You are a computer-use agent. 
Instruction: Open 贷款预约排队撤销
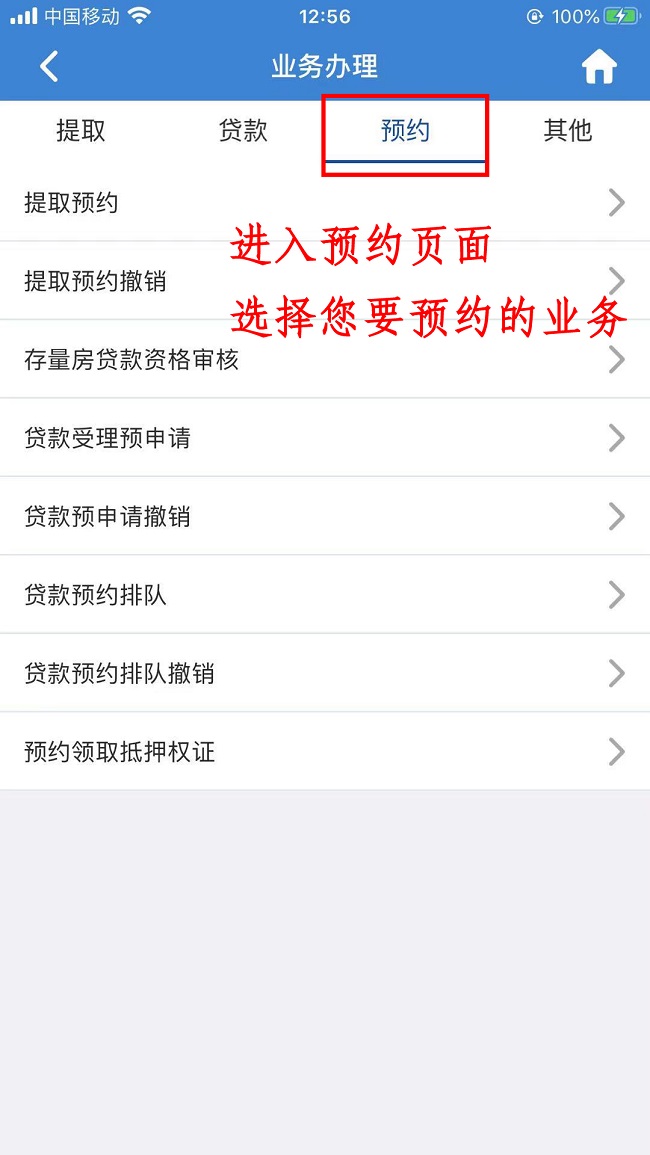(x=324, y=674)
